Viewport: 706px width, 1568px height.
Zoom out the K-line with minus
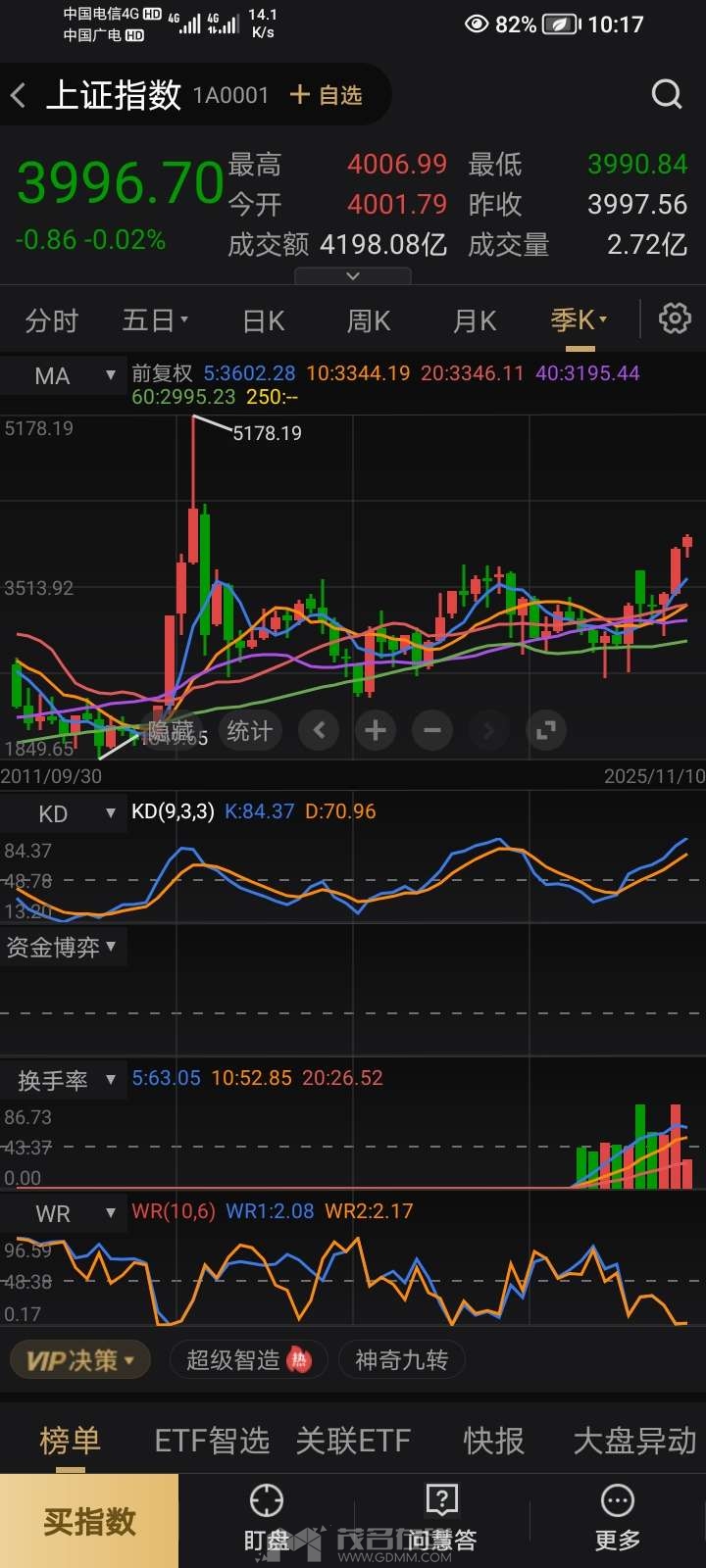click(x=432, y=730)
